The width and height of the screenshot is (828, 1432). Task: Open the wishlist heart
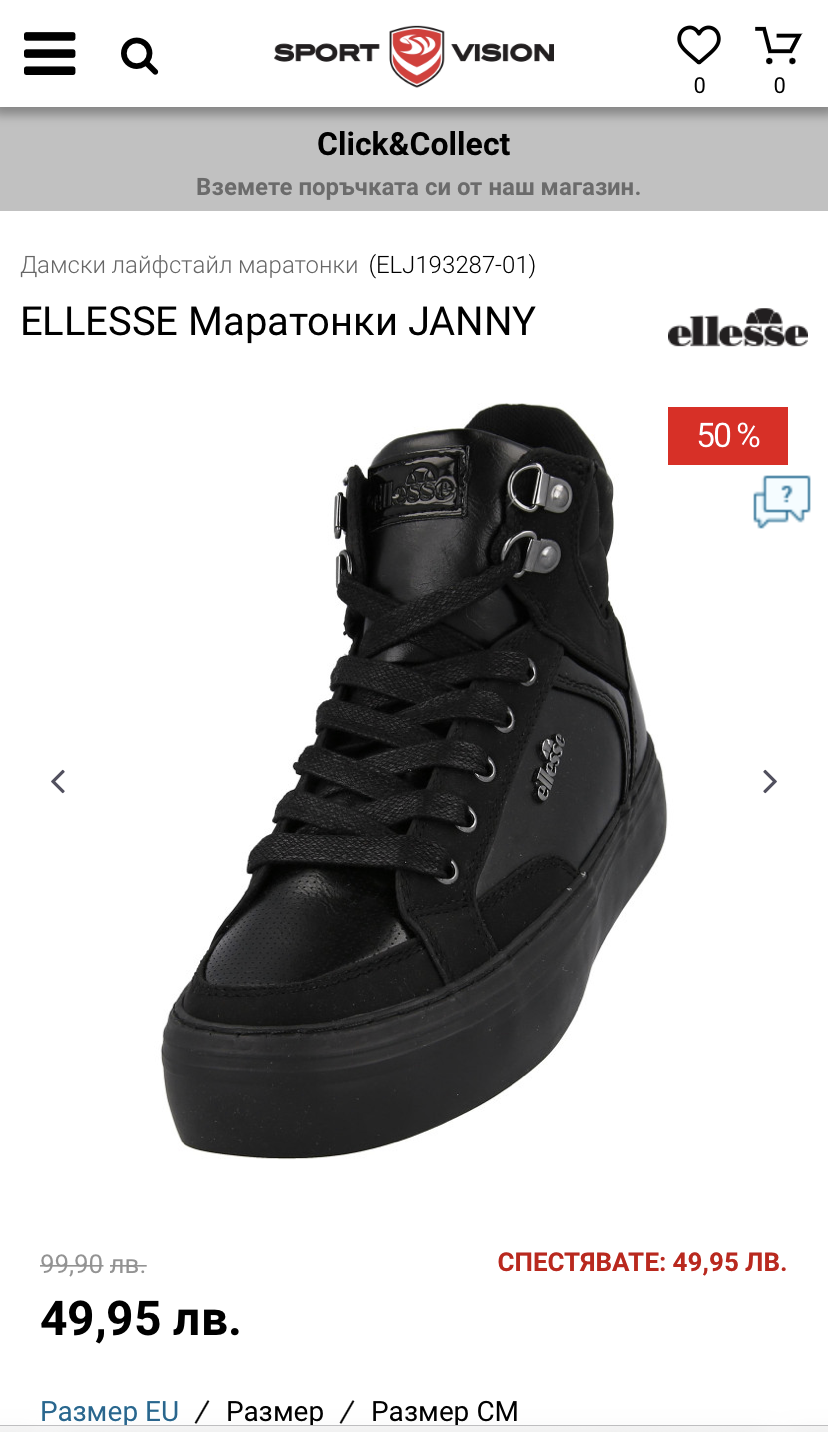click(x=698, y=47)
